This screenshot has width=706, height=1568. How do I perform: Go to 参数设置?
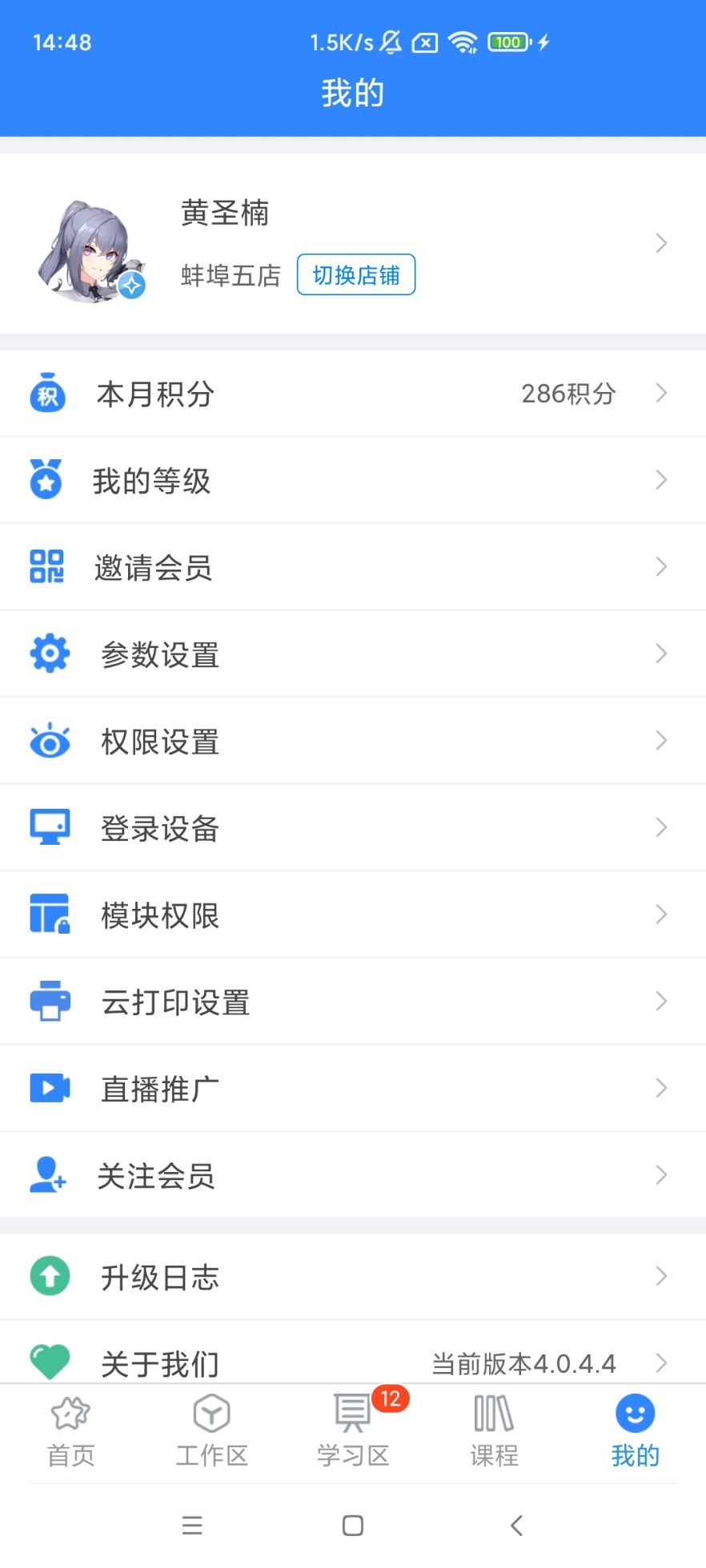[352, 654]
